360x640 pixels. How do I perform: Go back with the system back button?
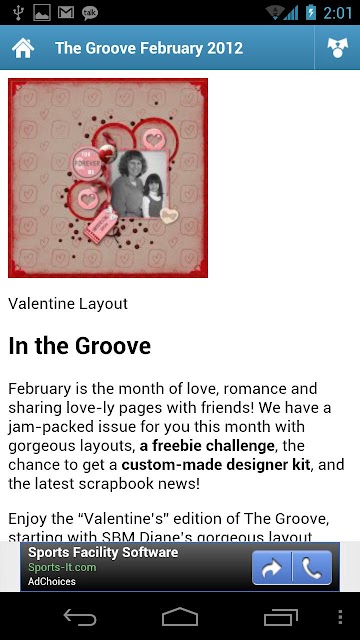coord(80,617)
